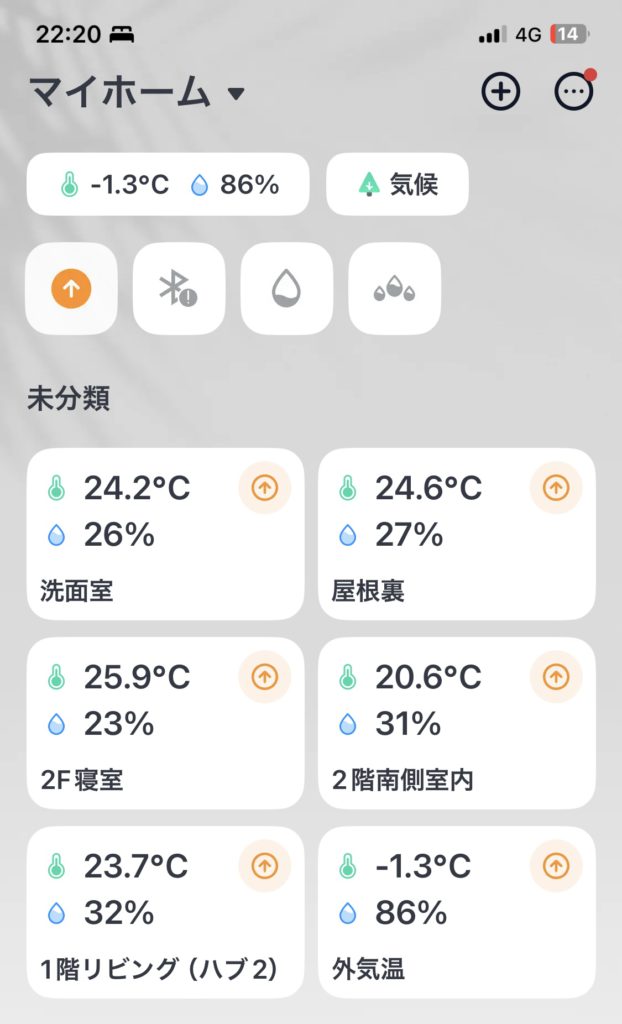
Task: Open the 1階リビング (ハブ2) card
Action: 165,912
